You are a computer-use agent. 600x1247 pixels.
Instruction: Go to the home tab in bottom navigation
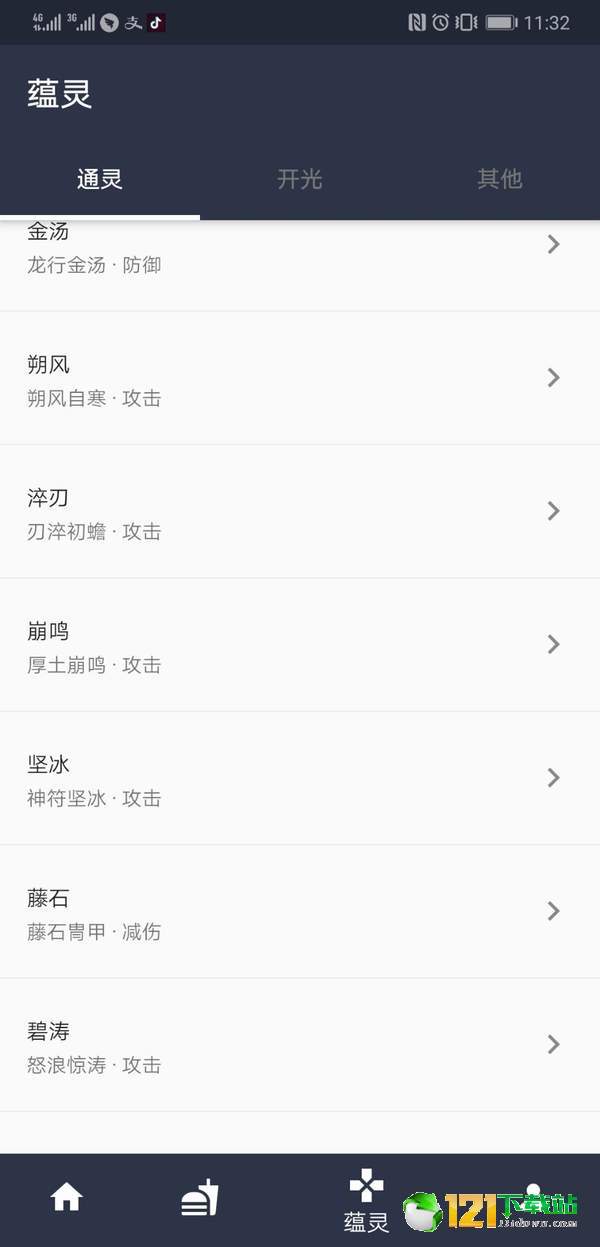67,1197
